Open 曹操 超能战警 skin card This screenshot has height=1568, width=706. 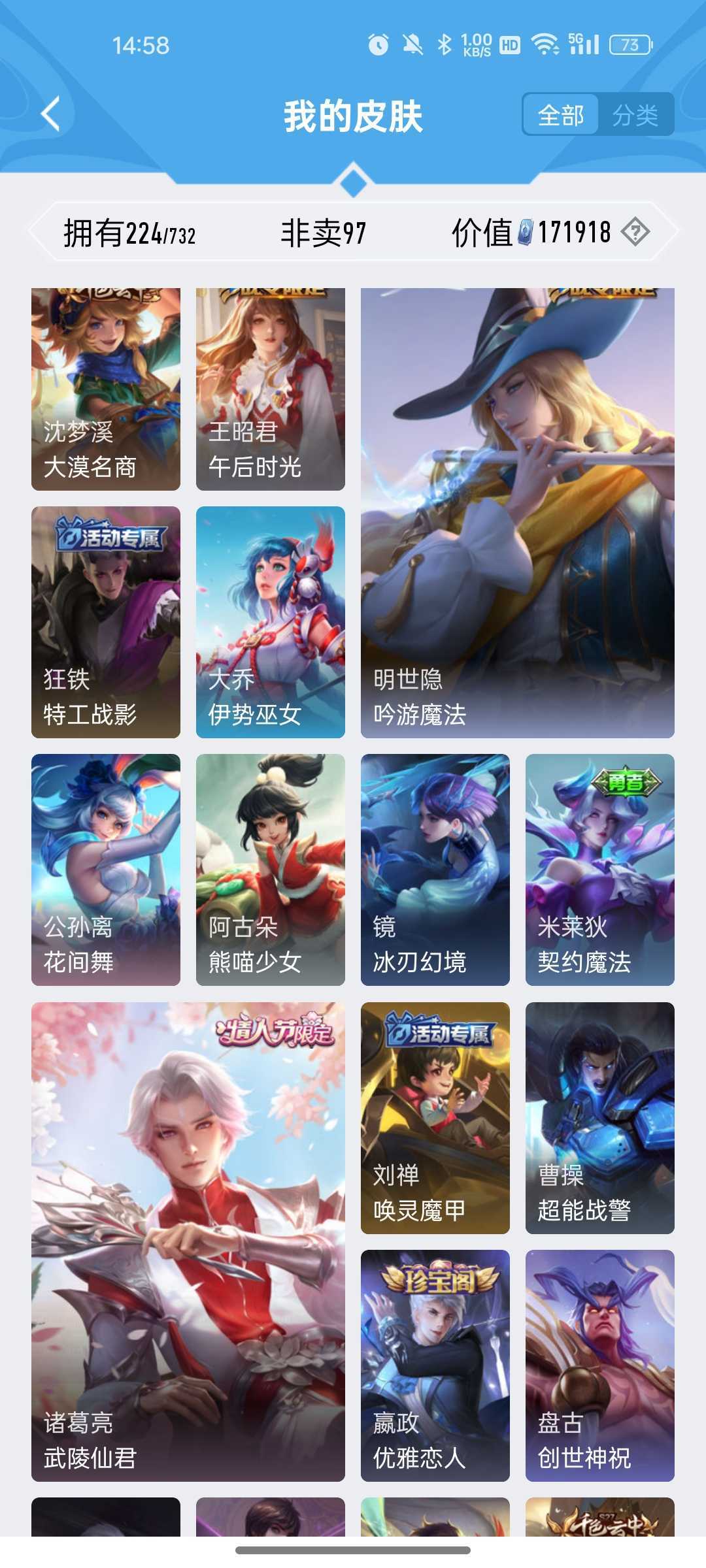(600, 1118)
